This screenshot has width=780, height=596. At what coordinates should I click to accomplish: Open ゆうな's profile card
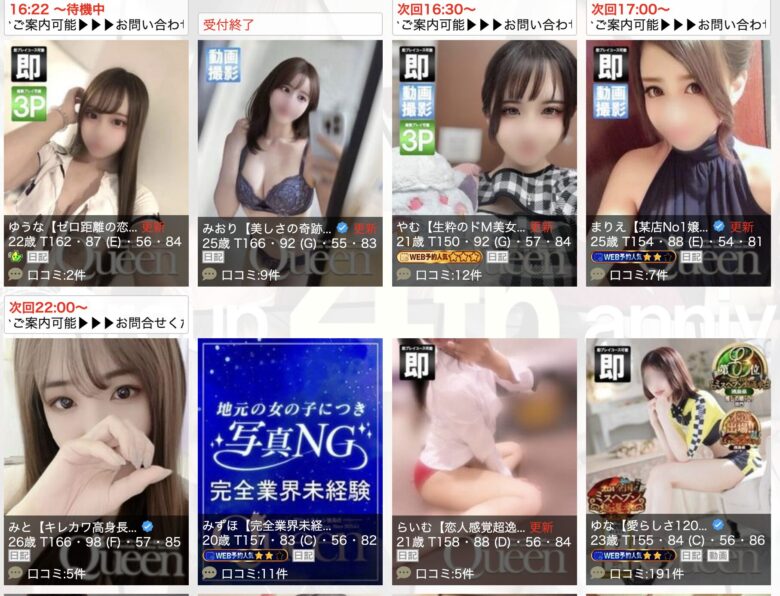tap(96, 130)
